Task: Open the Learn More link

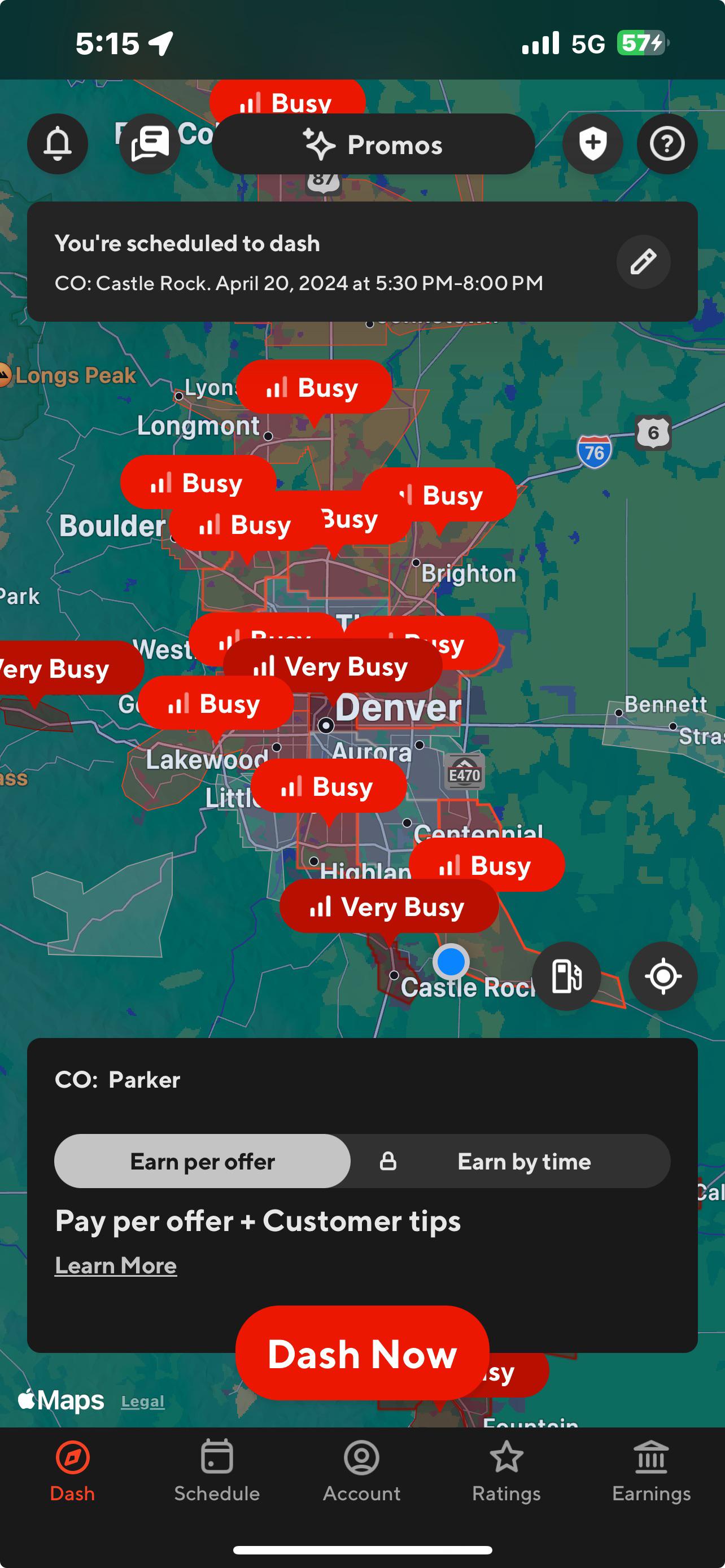Action: 116,1265
